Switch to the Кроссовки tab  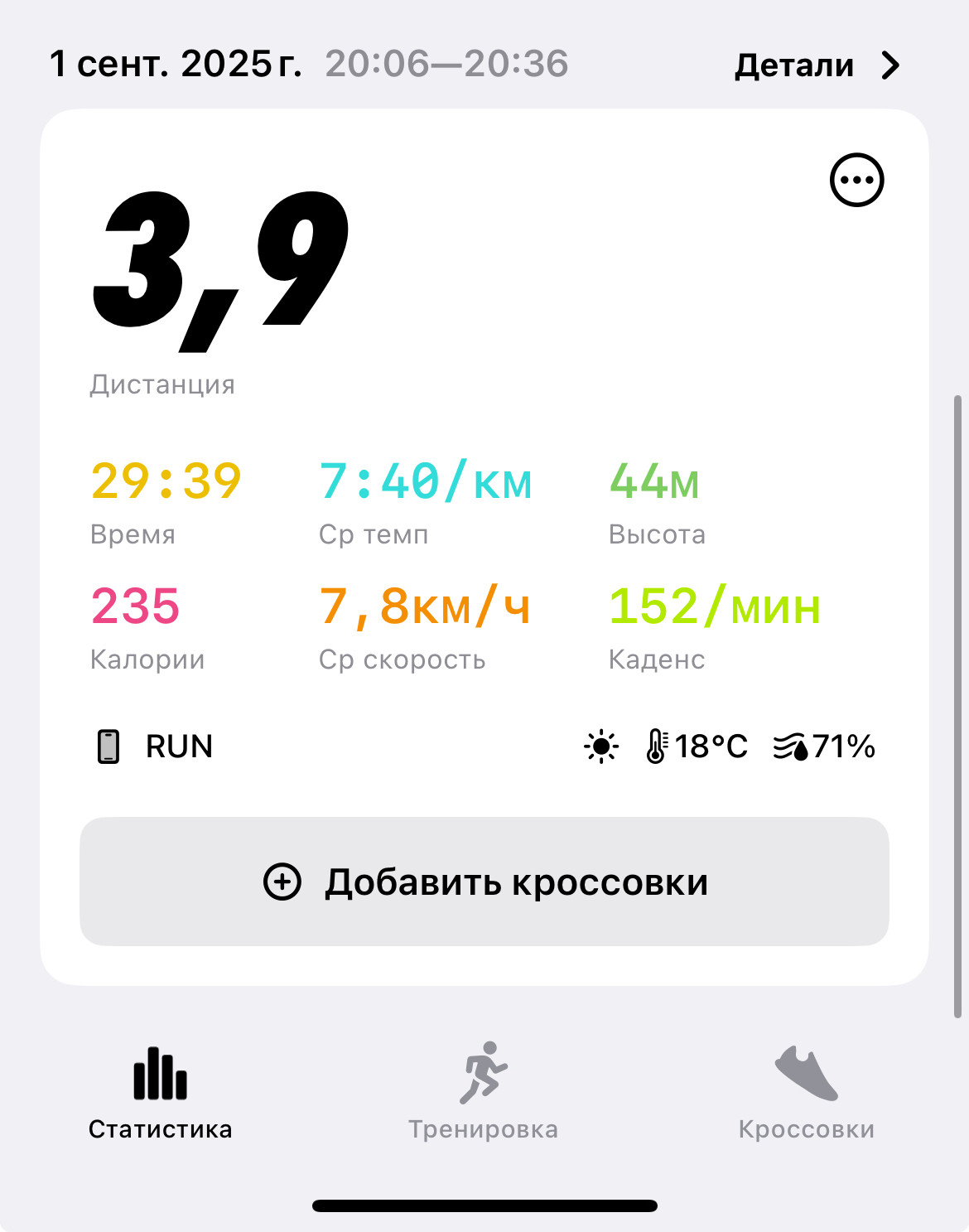click(x=807, y=1092)
